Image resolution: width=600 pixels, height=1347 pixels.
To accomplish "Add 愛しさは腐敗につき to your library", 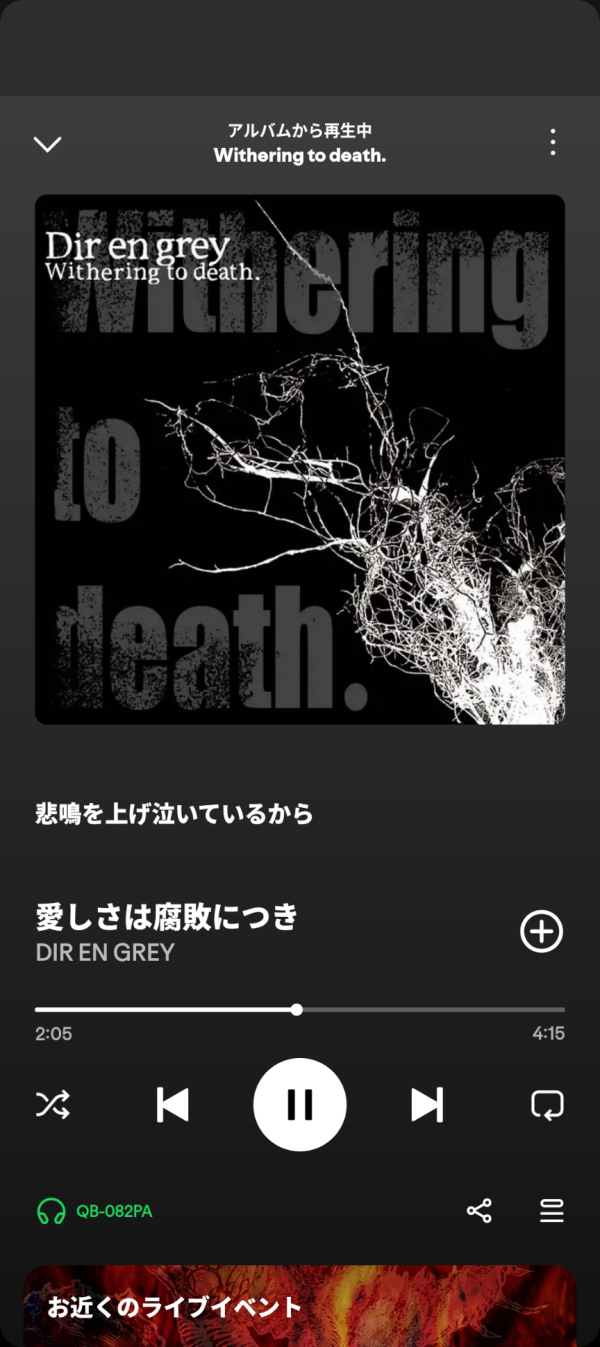I will tap(542, 931).
